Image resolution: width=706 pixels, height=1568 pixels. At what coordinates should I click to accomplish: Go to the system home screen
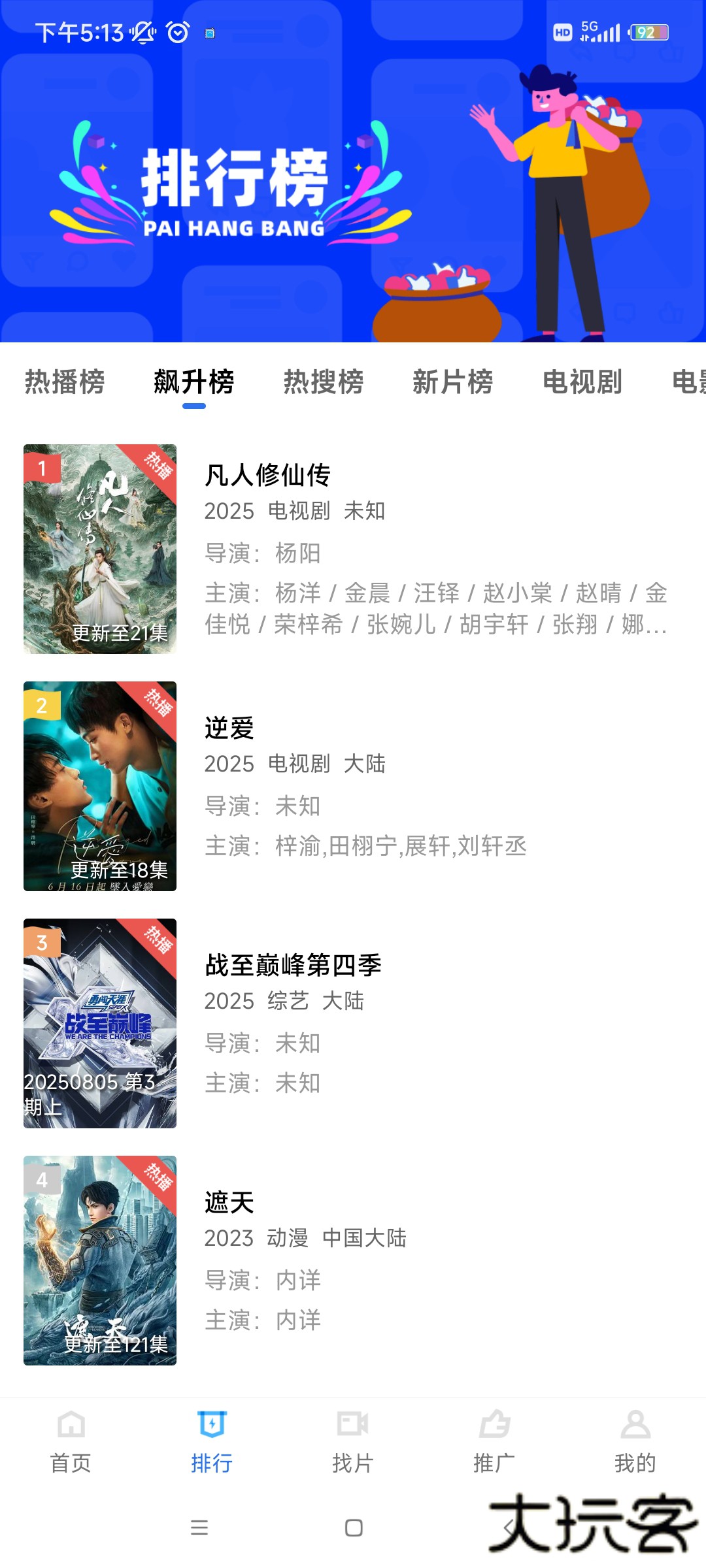pyautogui.click(x=354, y=1527)
